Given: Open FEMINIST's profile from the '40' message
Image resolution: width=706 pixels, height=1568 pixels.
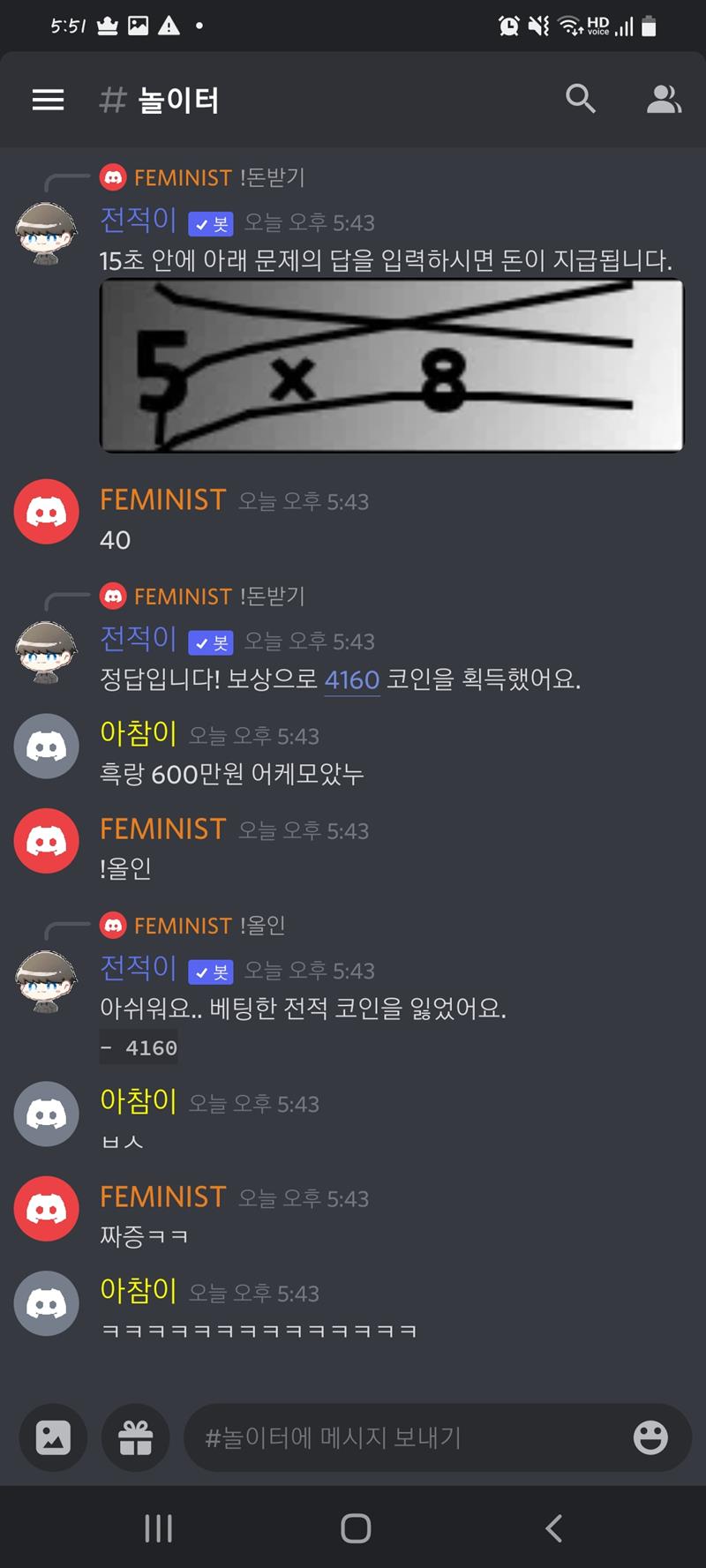Looking at the screenshot, I should pos(46,512).
